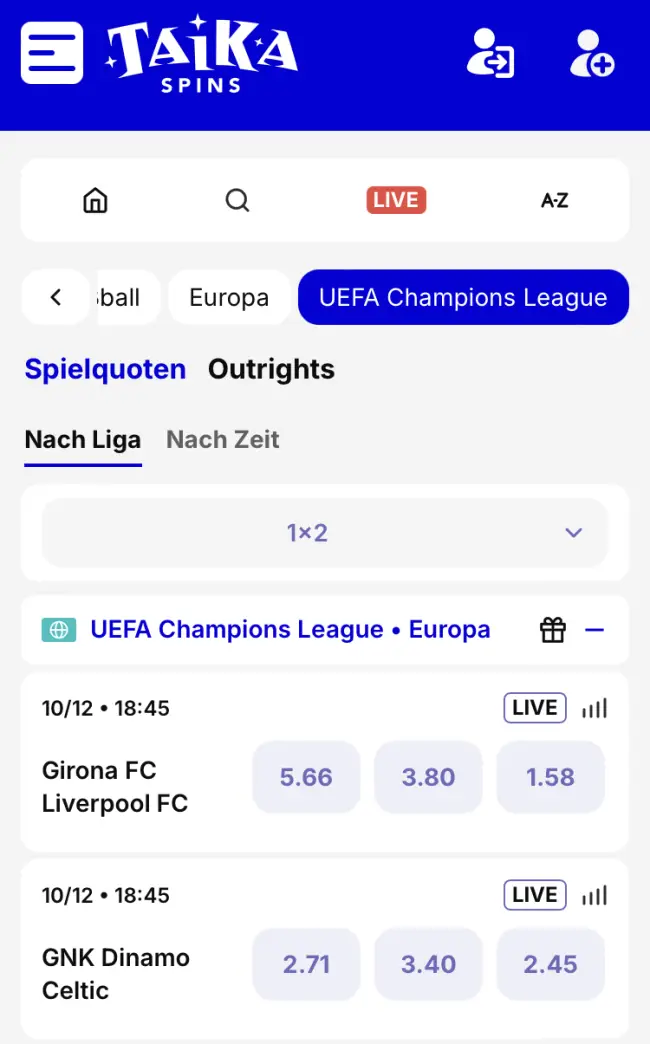Choose the draw at 3.40 for GNK Dinamo
This screenshot has width=650, height=1044.
point(428,964)
